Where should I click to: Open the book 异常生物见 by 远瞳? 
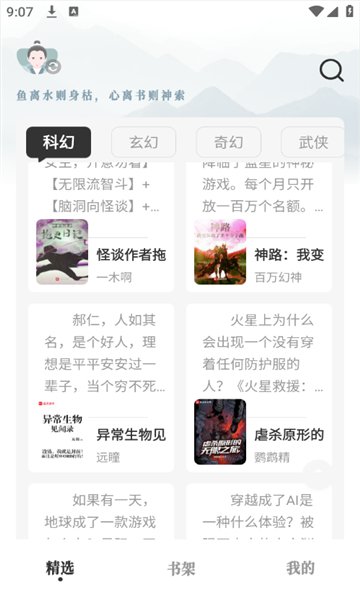(x=101, y=388)
